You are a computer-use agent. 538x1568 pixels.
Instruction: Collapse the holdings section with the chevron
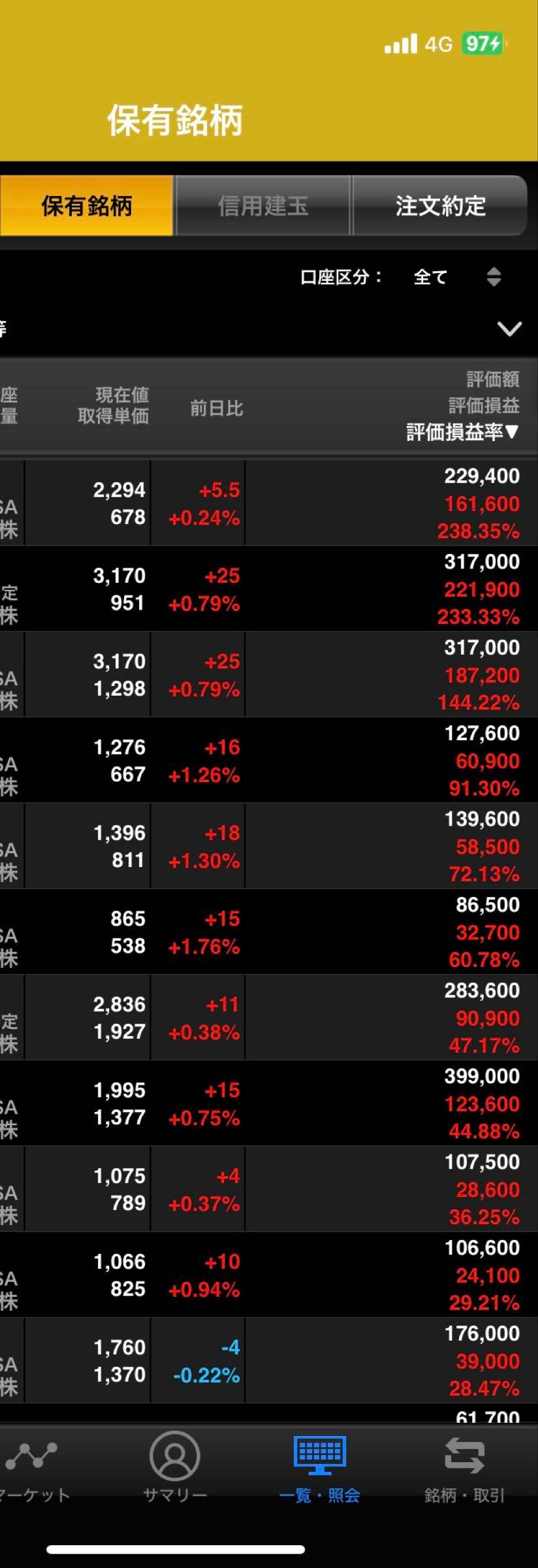pos(509,328)
